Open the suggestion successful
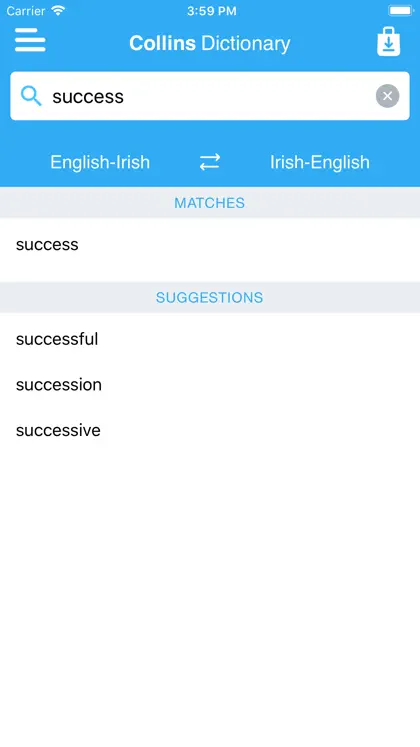This screenshot has width=420, height=747. point(210,339)
